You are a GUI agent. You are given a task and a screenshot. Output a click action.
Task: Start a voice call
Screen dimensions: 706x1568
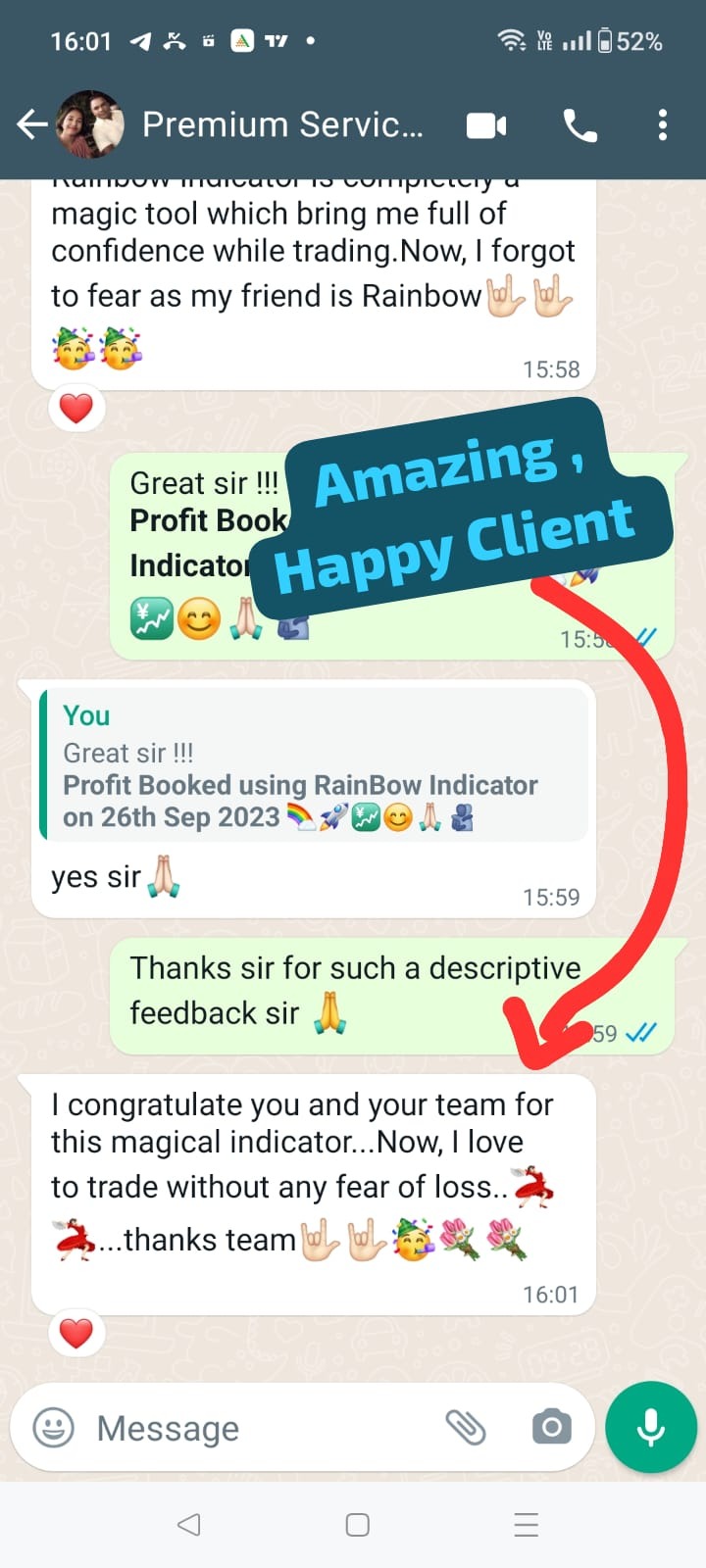[580, 125]
